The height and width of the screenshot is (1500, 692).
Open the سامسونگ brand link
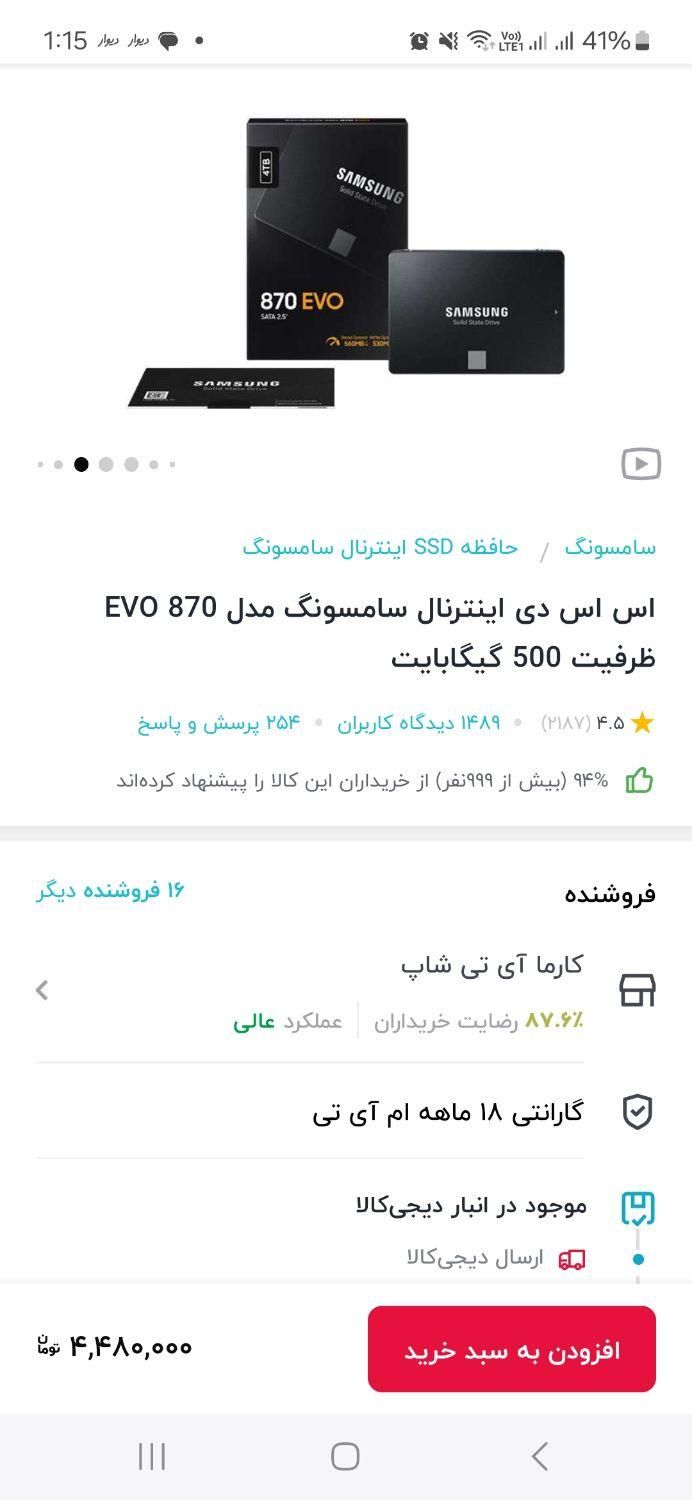(610, 547)
